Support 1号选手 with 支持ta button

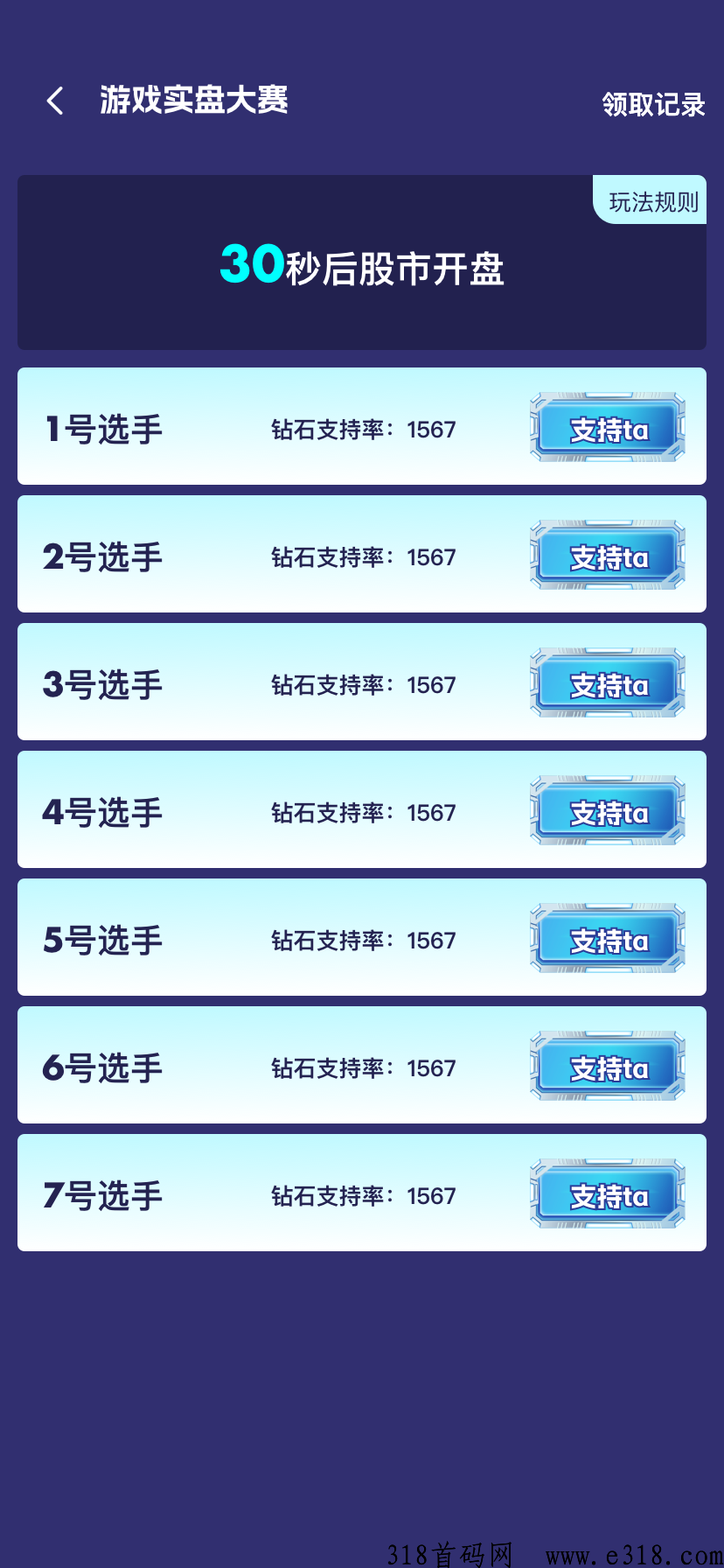608,429
